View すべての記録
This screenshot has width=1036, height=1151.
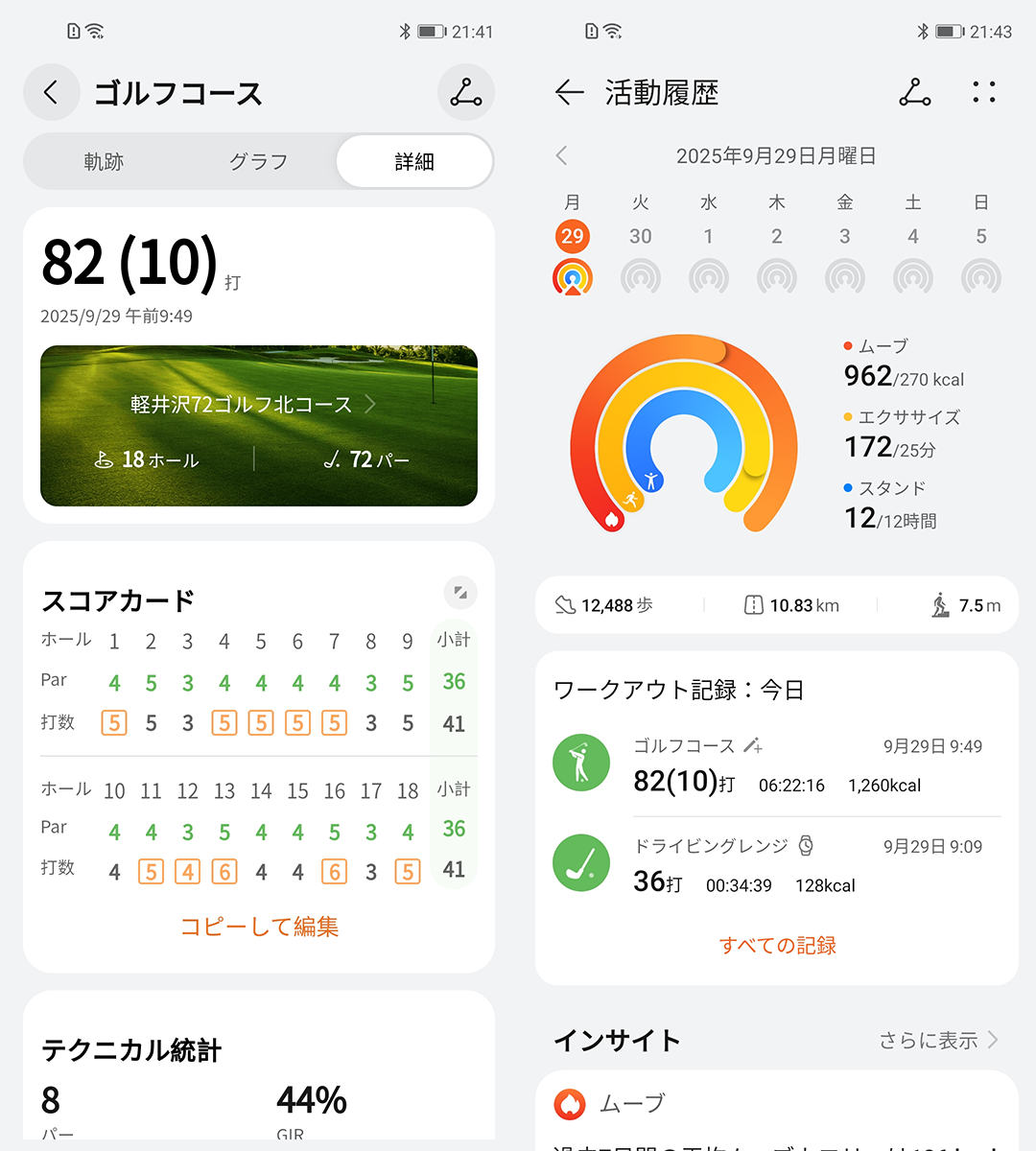[x=777, y=946]
